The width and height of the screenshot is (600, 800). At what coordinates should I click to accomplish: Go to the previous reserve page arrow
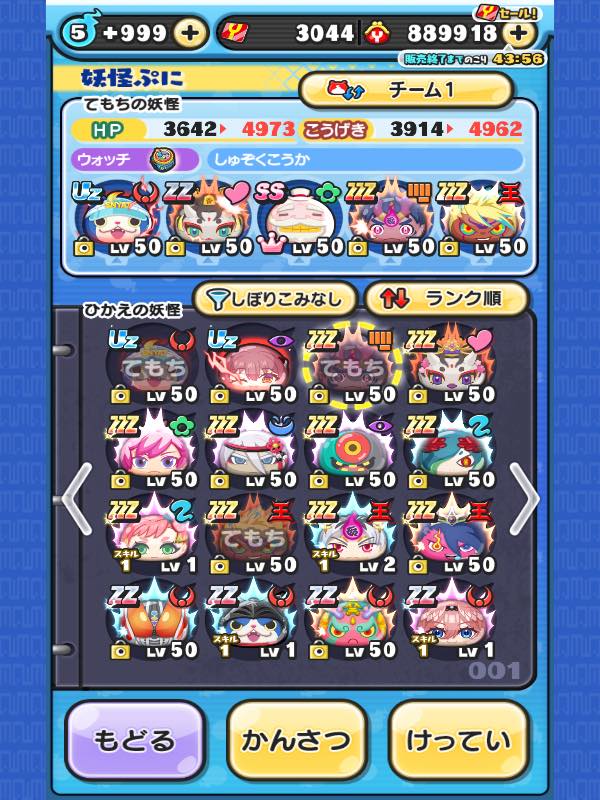click(76, 497)
